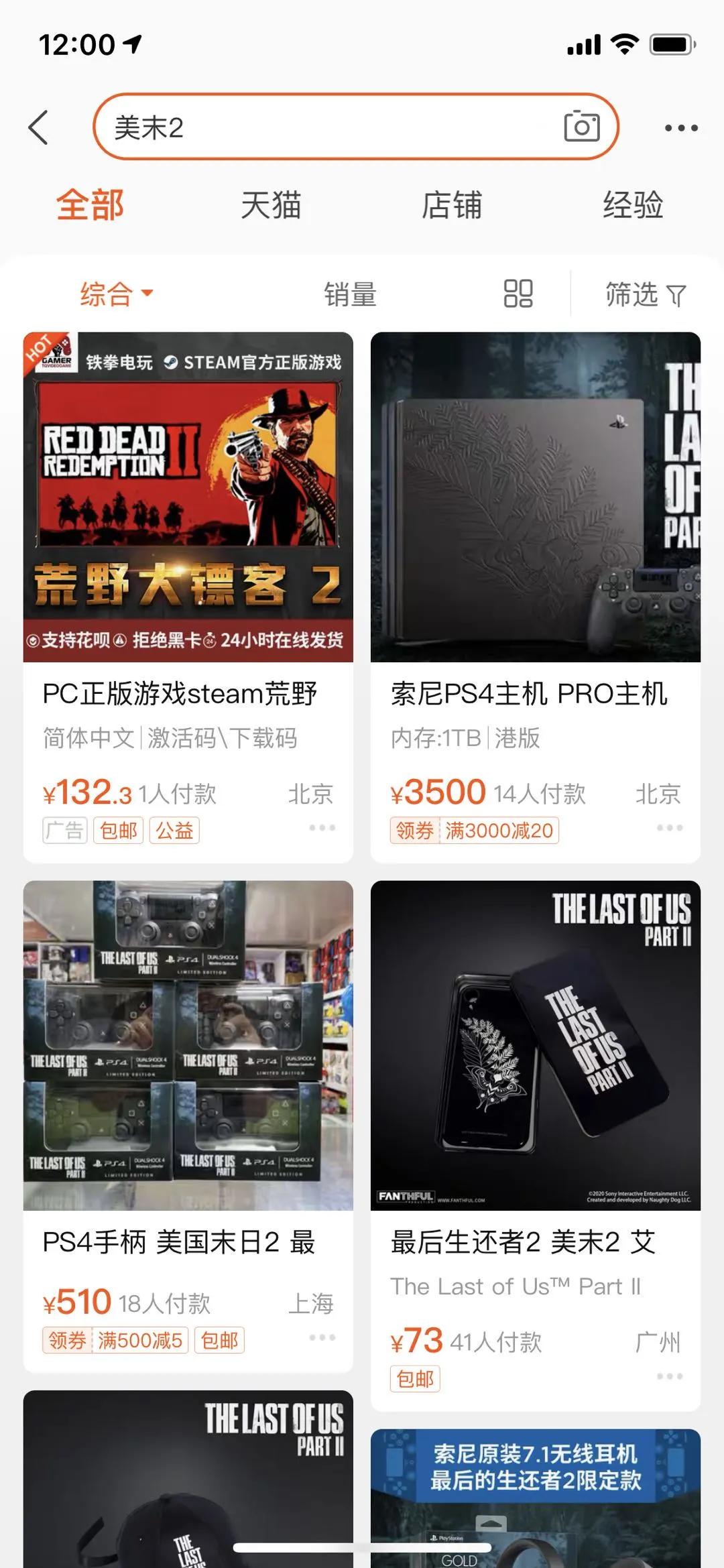Expand the 综合 sort dropdown
This screenshot has width=724, height=1568.
coord(115,294)
